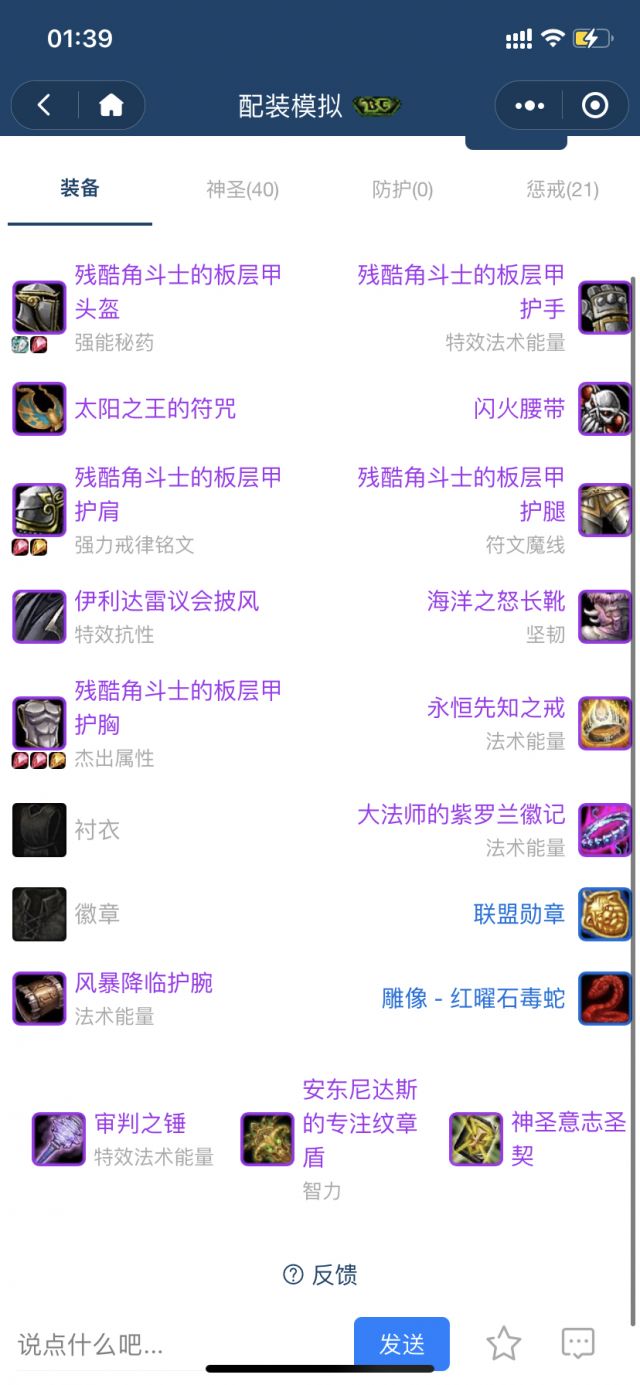
Task: Go back to the previous page
Action: 44,105
